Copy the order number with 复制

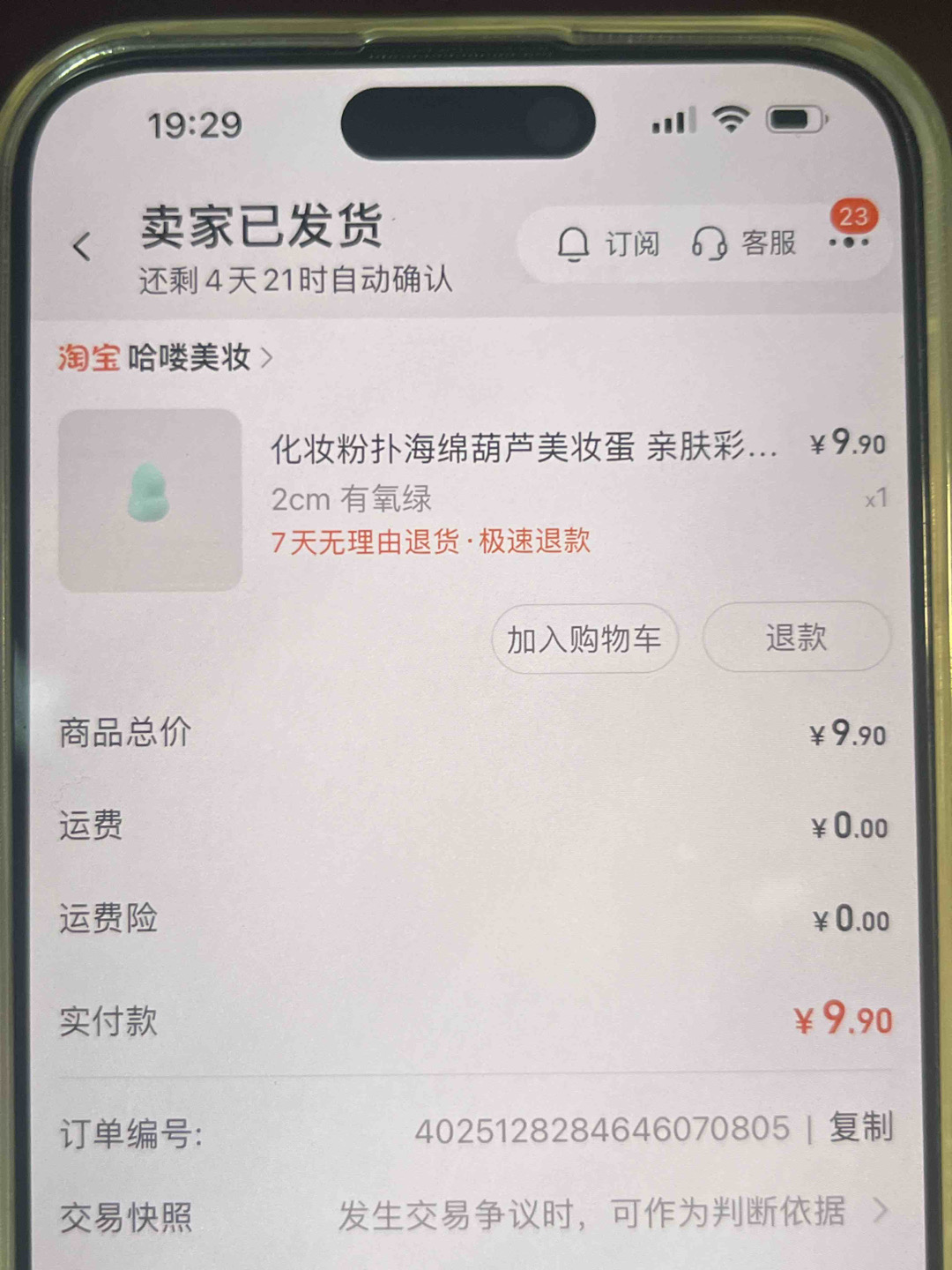click(860, 1127)
